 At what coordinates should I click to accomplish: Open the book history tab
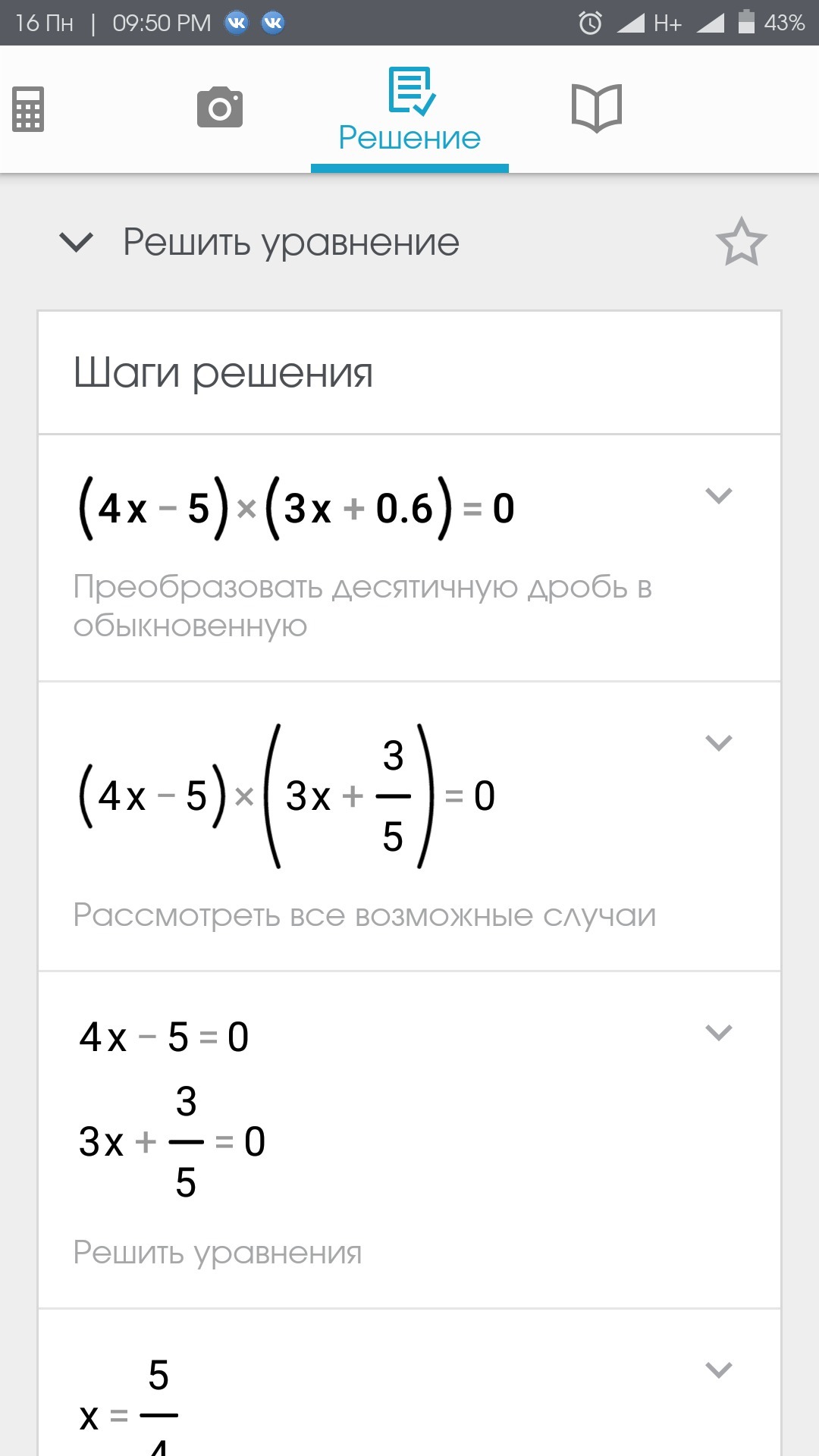[x=597, y=108]
